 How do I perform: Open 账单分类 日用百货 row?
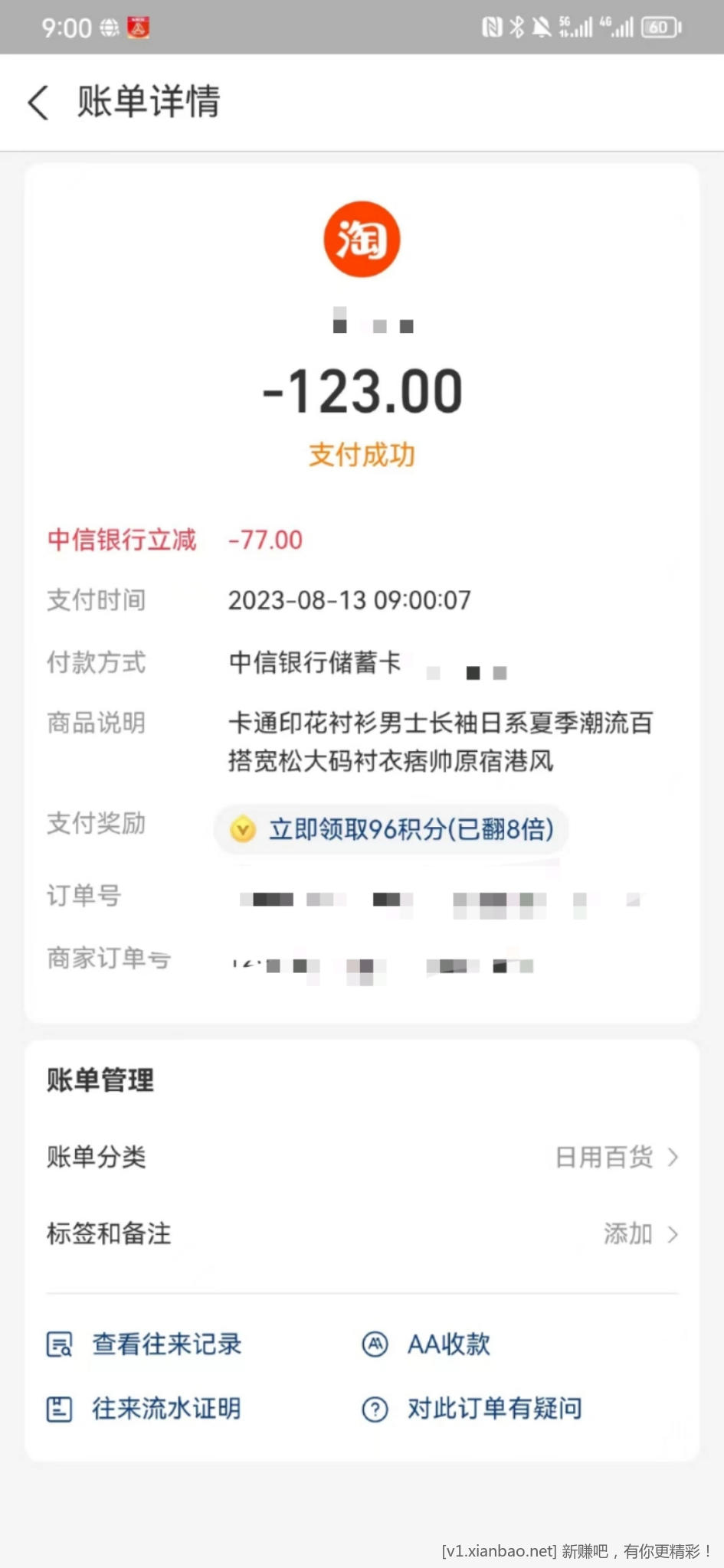(x=362, y=1157)
